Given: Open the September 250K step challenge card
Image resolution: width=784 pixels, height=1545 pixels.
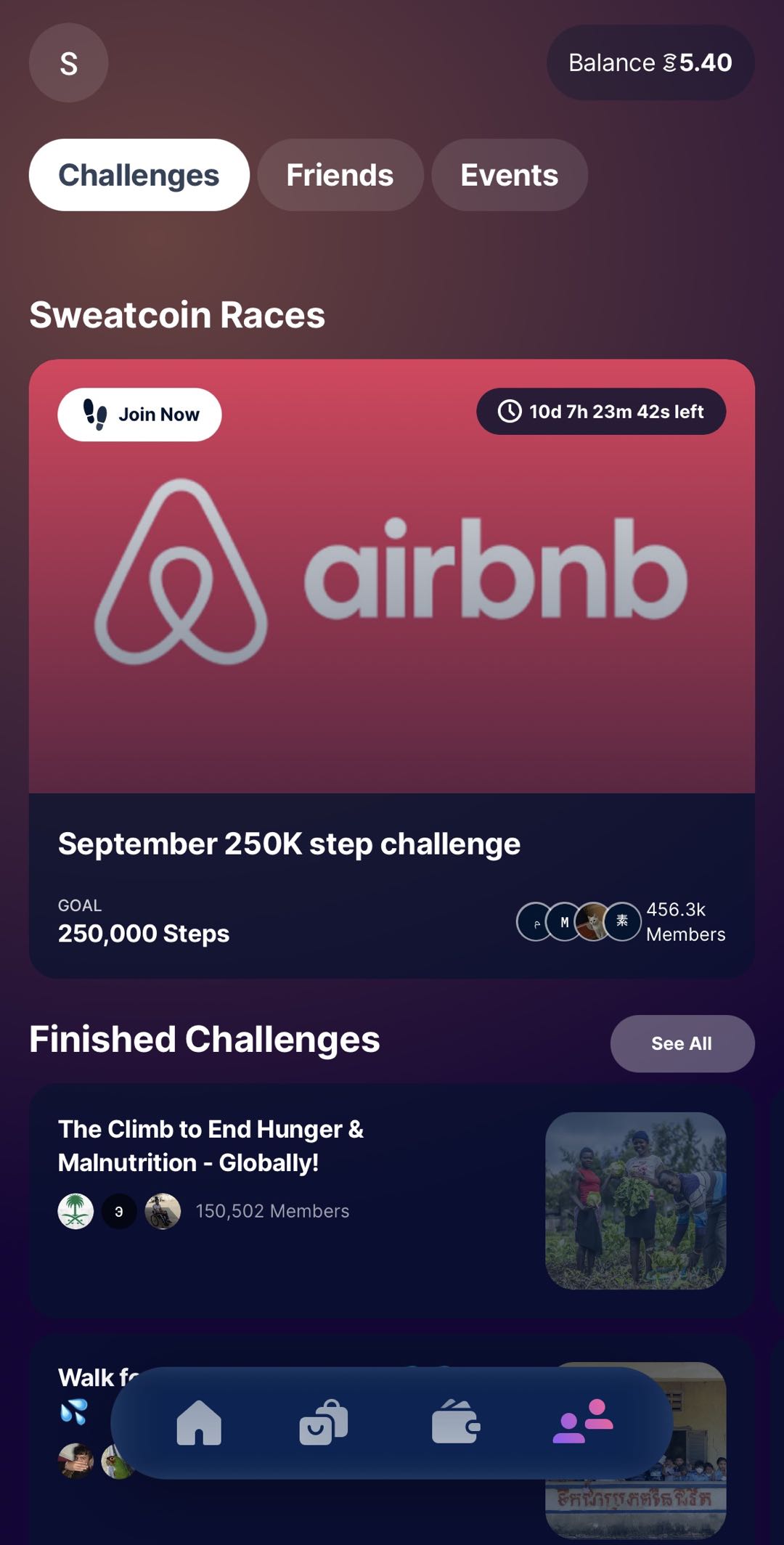Looking at the screenshot, I should (x=392, y=669).
